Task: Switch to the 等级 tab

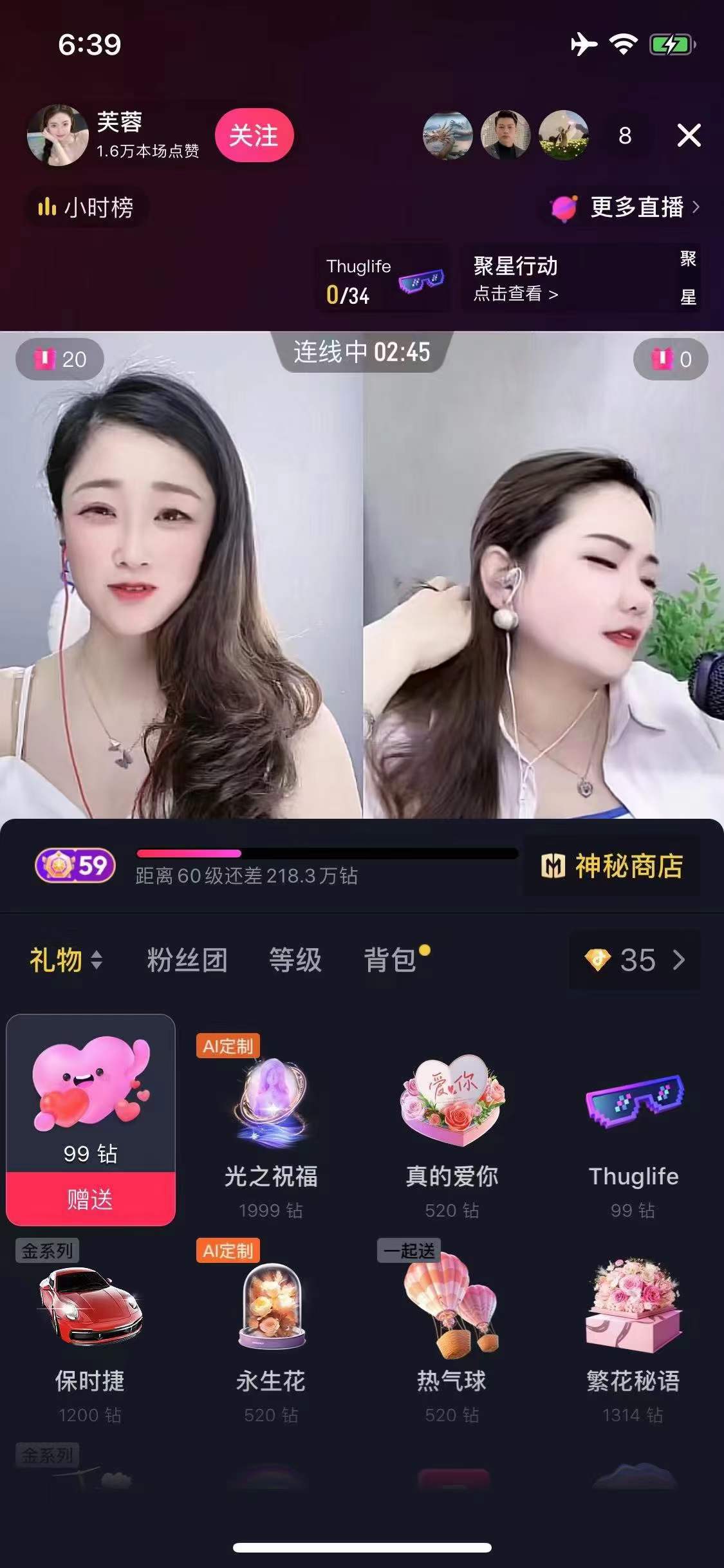Action: click(295, 960)
